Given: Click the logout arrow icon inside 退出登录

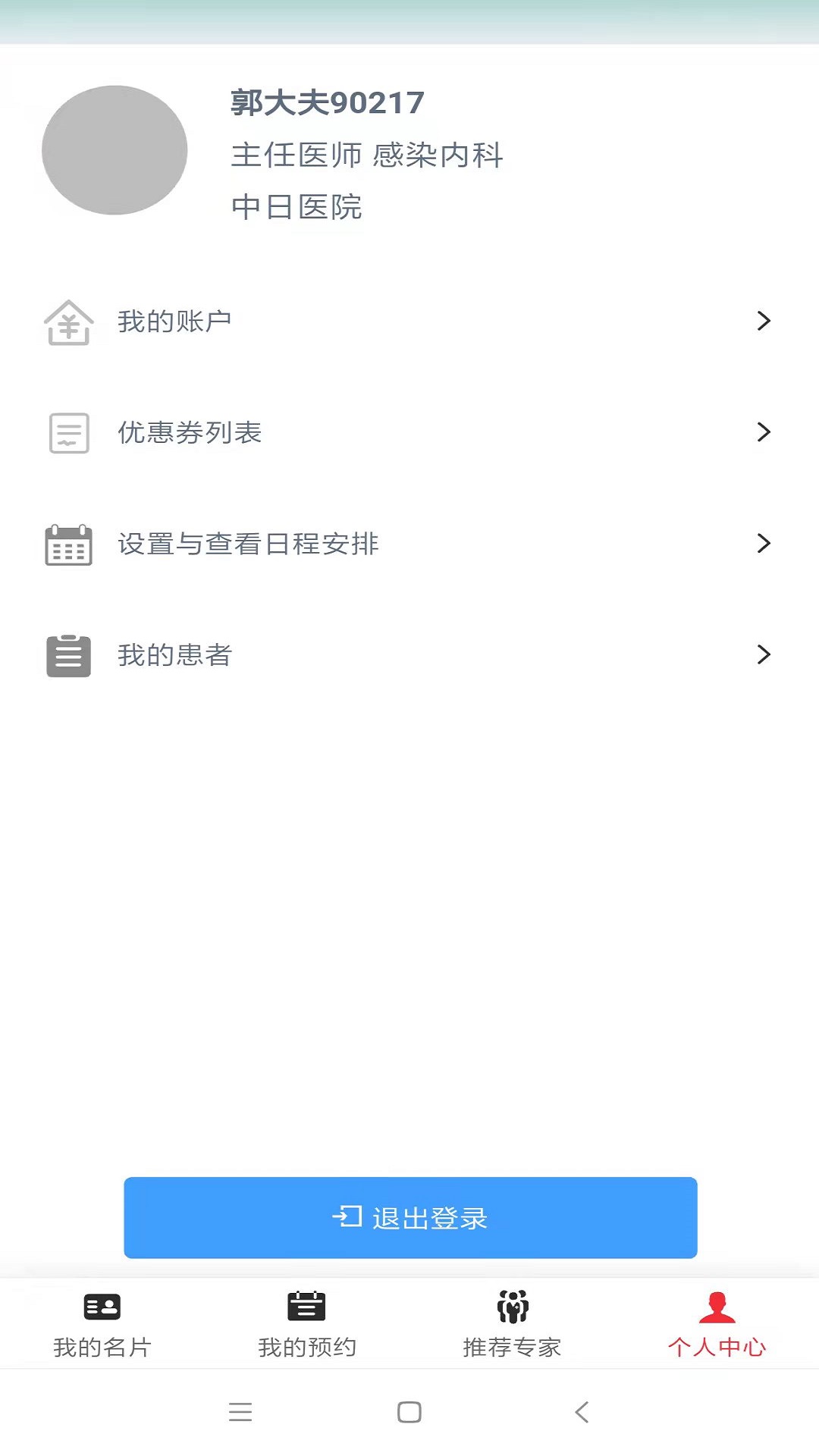Looking at the screenshot, I should pyautogui.click(x=346, y=1217).
